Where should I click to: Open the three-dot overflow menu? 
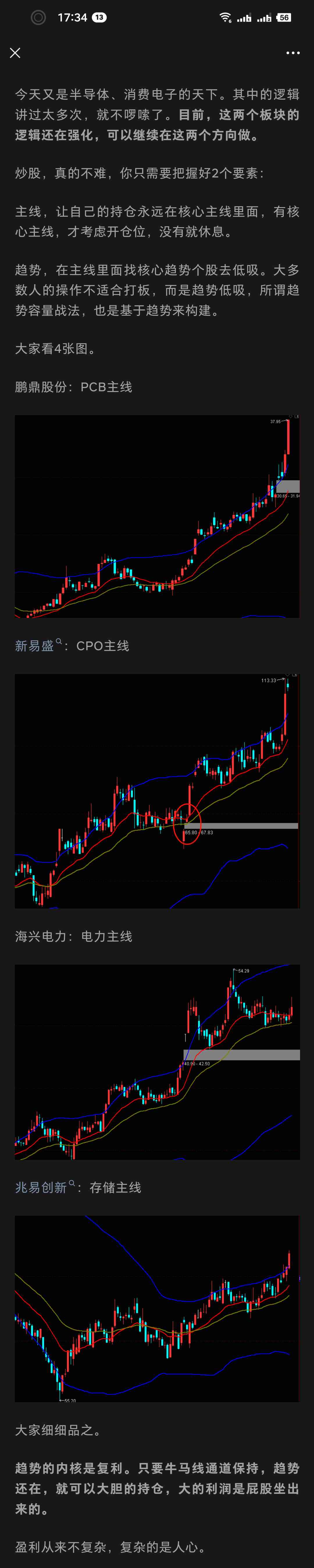pos(293,53)
